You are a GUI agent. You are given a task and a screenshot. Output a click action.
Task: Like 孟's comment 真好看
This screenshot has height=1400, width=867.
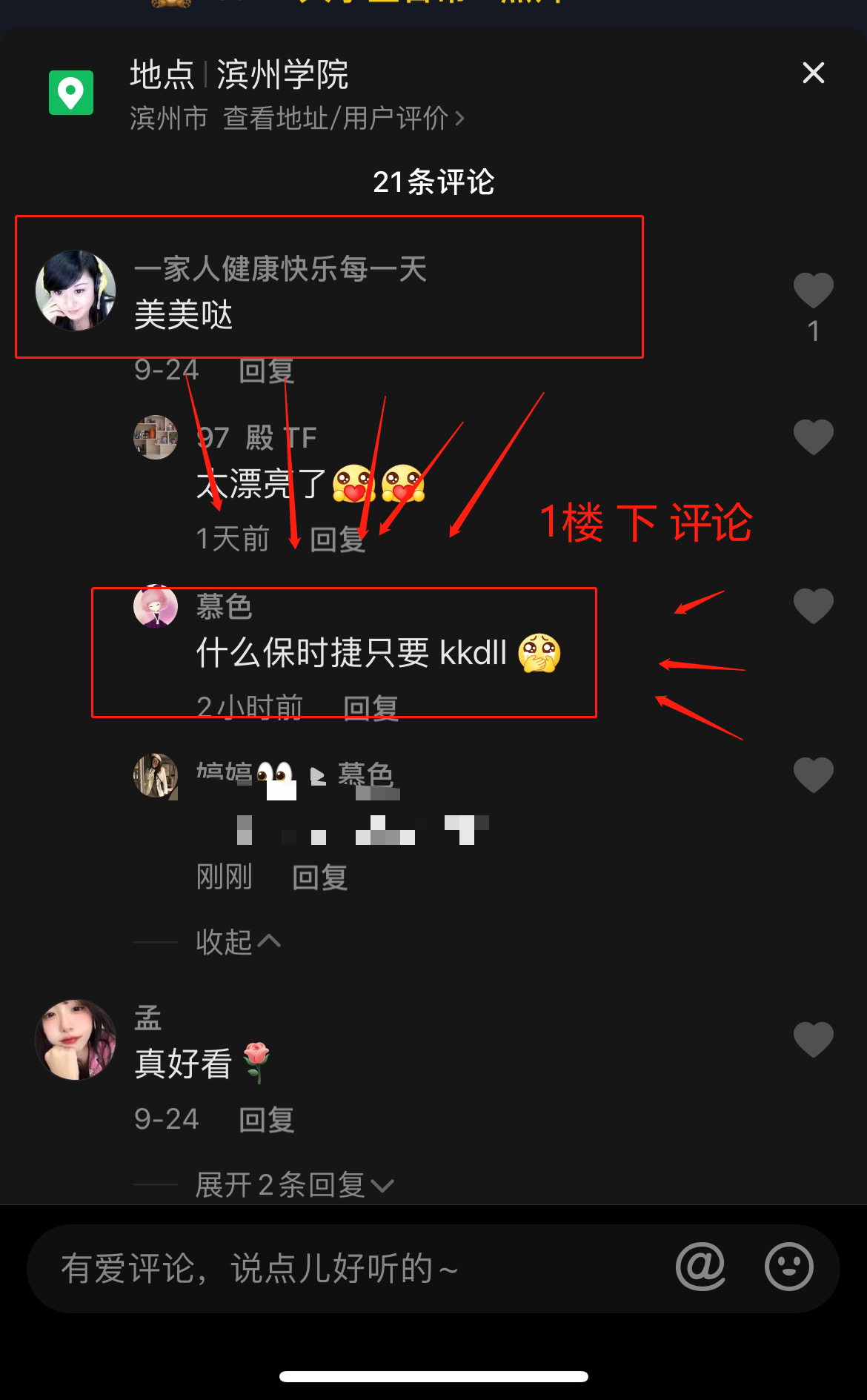pos(813,1039)
